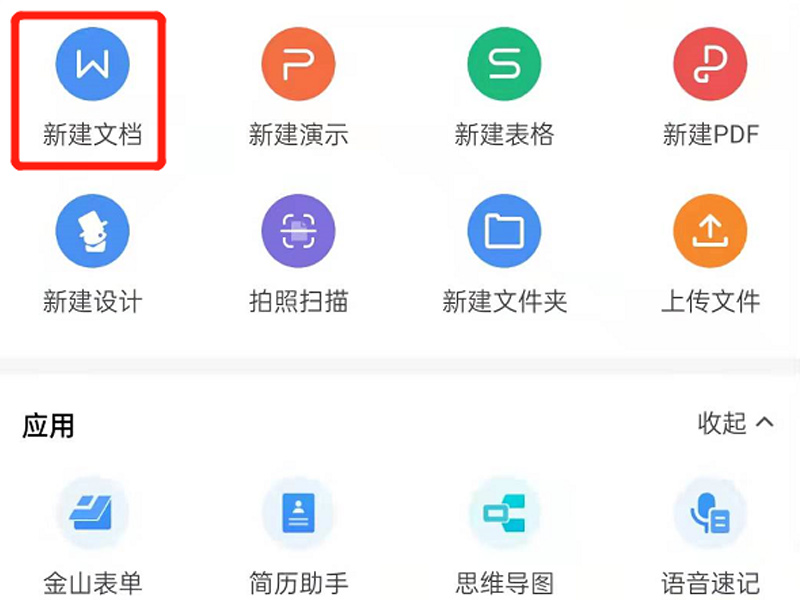Viewport: 800px width, 600px height.
Task: Open new design option (新建设计)
Action: click(92, 231)
